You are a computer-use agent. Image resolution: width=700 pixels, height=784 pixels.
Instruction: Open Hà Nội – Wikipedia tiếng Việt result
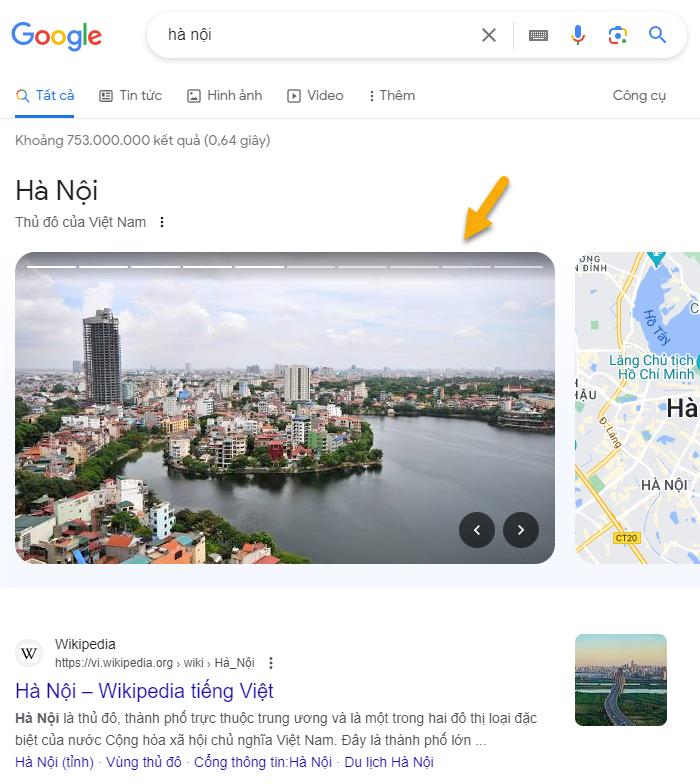pyautogui.click(x=144, y=691)
